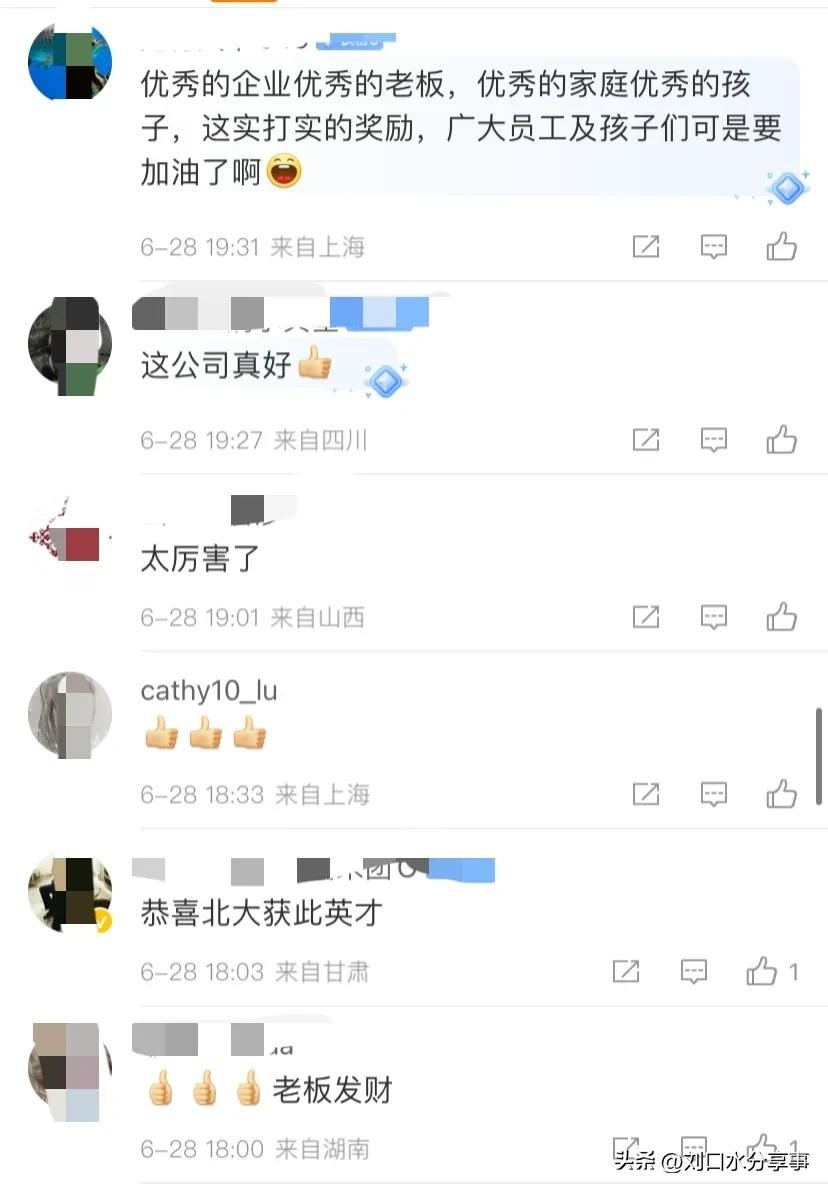Like the comment "太厉害了"
Screen dimensions: 828x1190
pos(781,617)
